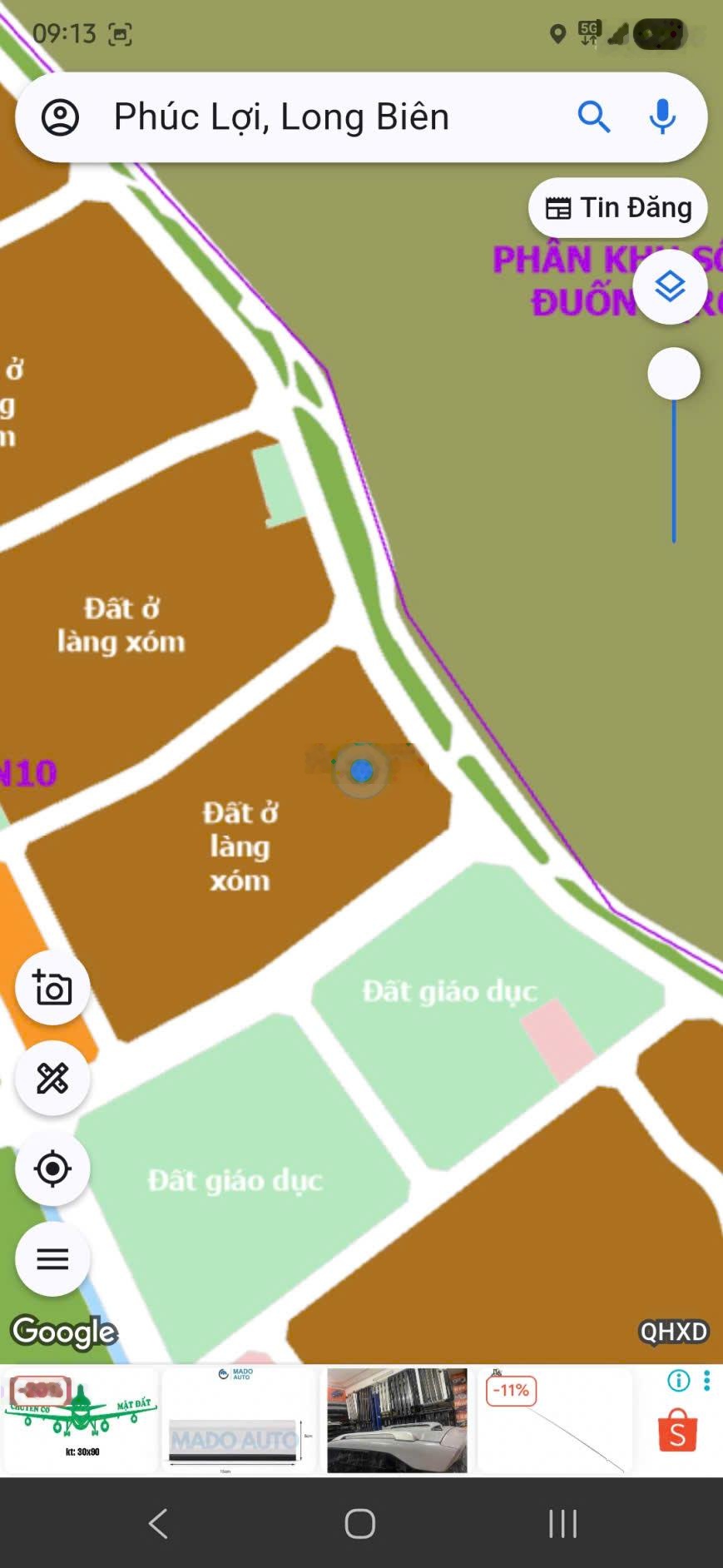The height and width of the screenshot is (1568, 723).
Task: Open recent apps from navigation bar
Action: pos(562,1524)
